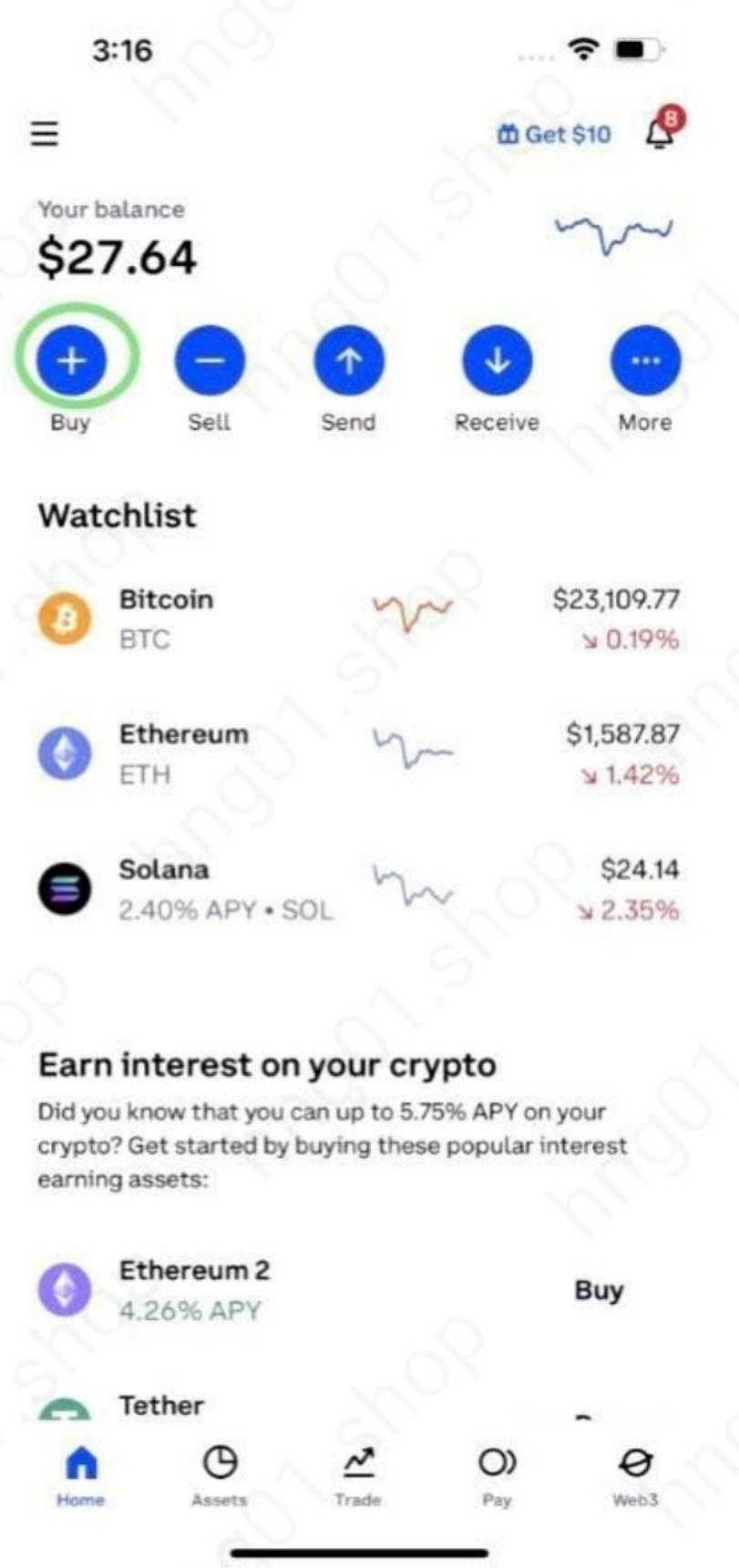Tap the Receive action button
Image resolution: width=739 pixels, height=1568 pixels.
click(x=497, y=361)
